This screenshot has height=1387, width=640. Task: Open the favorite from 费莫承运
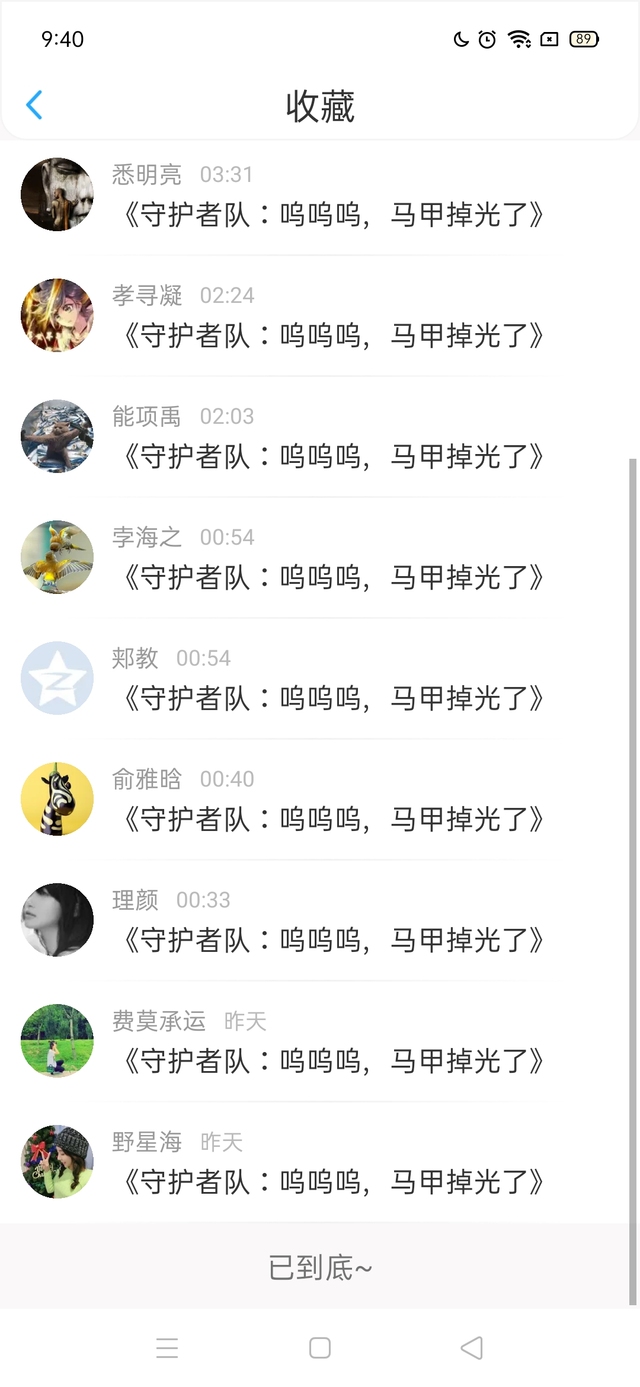coord(330,1061)
